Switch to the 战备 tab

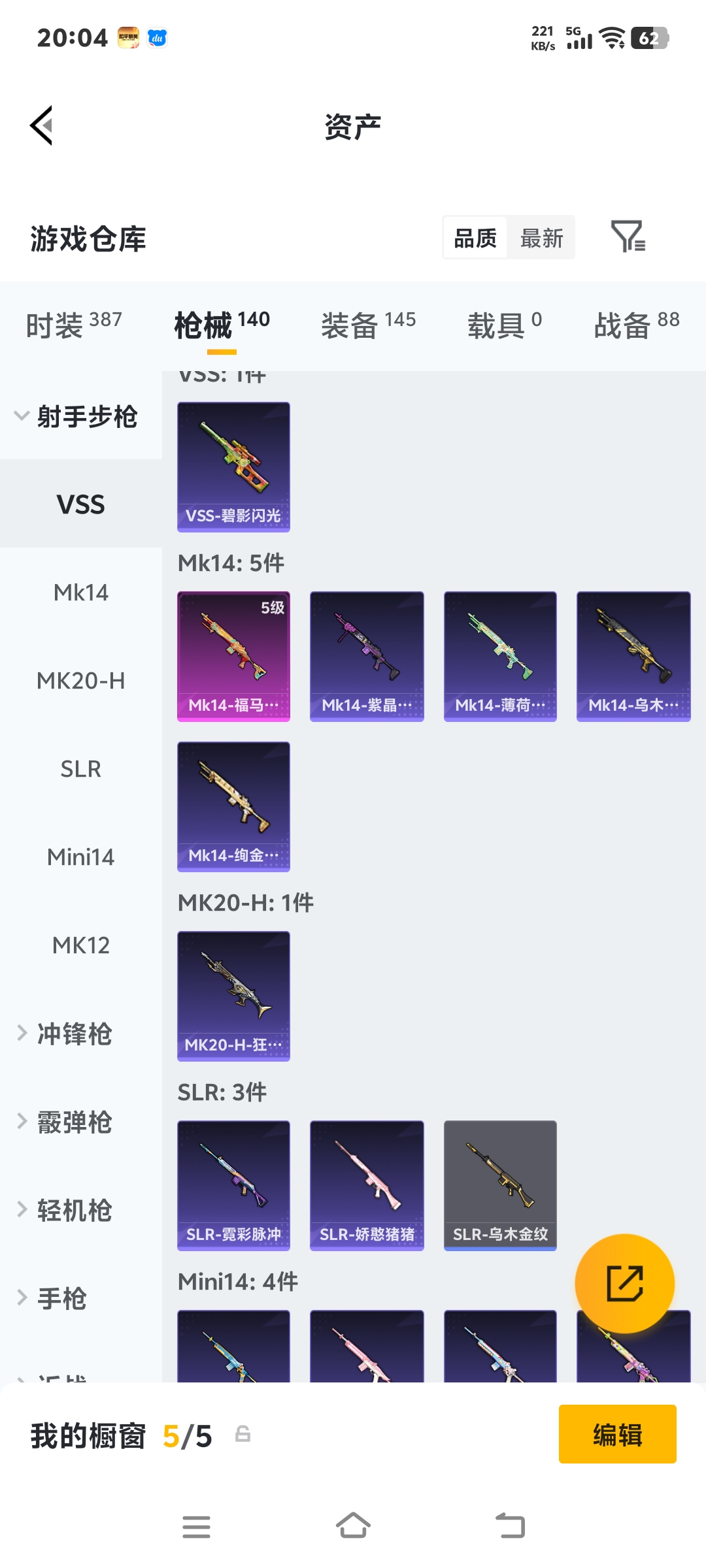(x=636, y=325)
